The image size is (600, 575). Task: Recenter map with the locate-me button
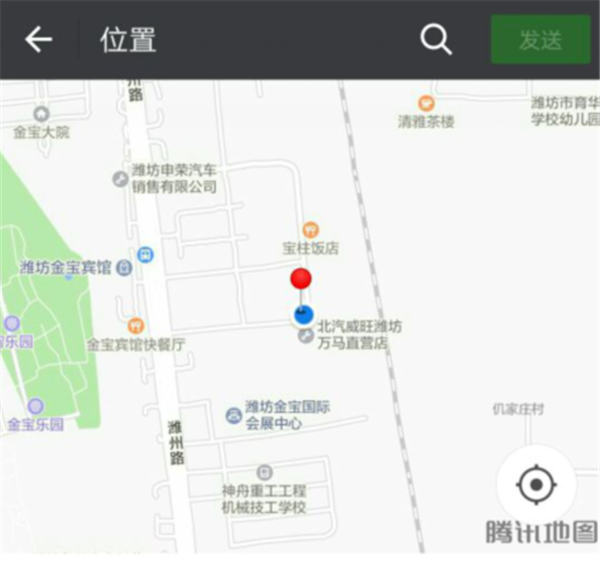[536, 486]
